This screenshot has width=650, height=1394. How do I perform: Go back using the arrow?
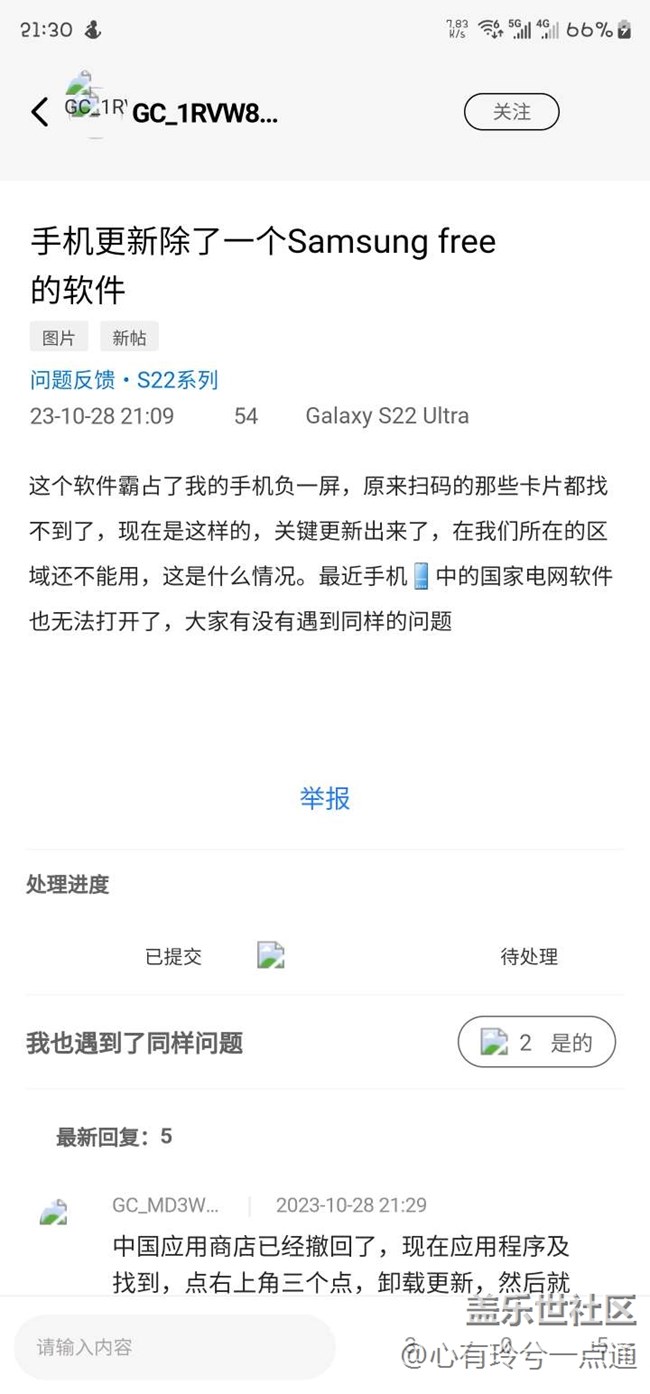(39, 112)
